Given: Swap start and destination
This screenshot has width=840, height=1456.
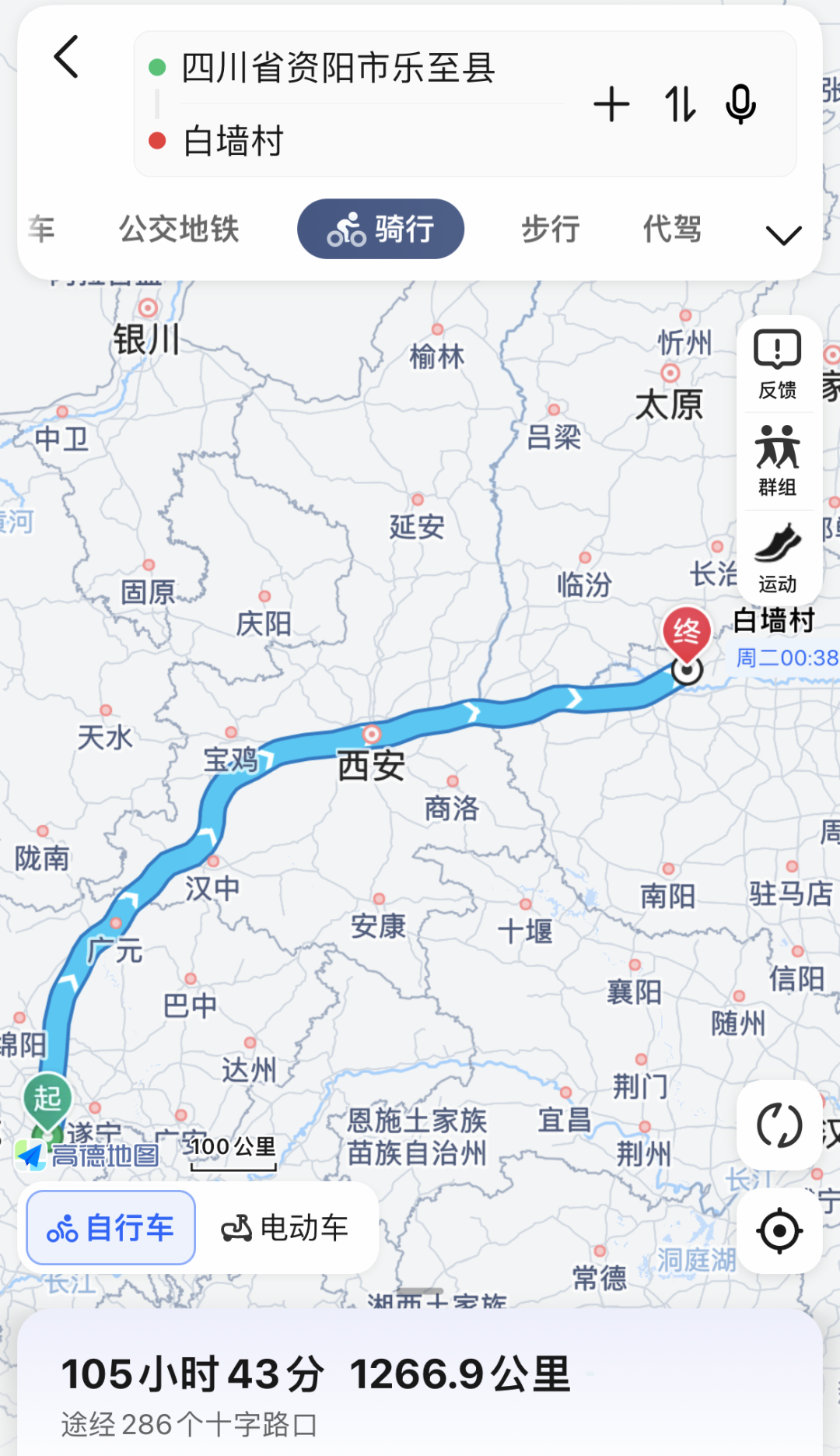Looking at the screenshot, I should [680, 104].
